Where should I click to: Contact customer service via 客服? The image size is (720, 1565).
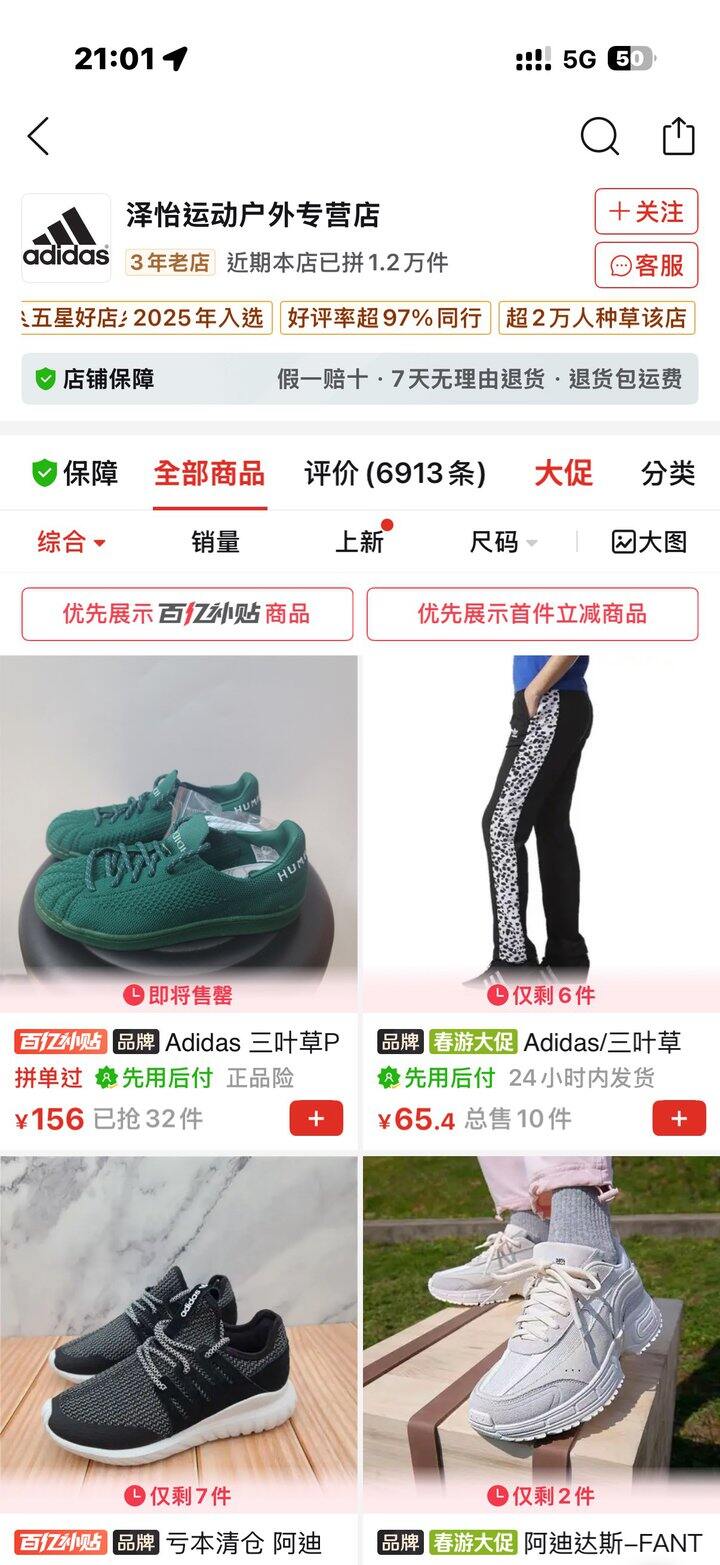(646, 265)
